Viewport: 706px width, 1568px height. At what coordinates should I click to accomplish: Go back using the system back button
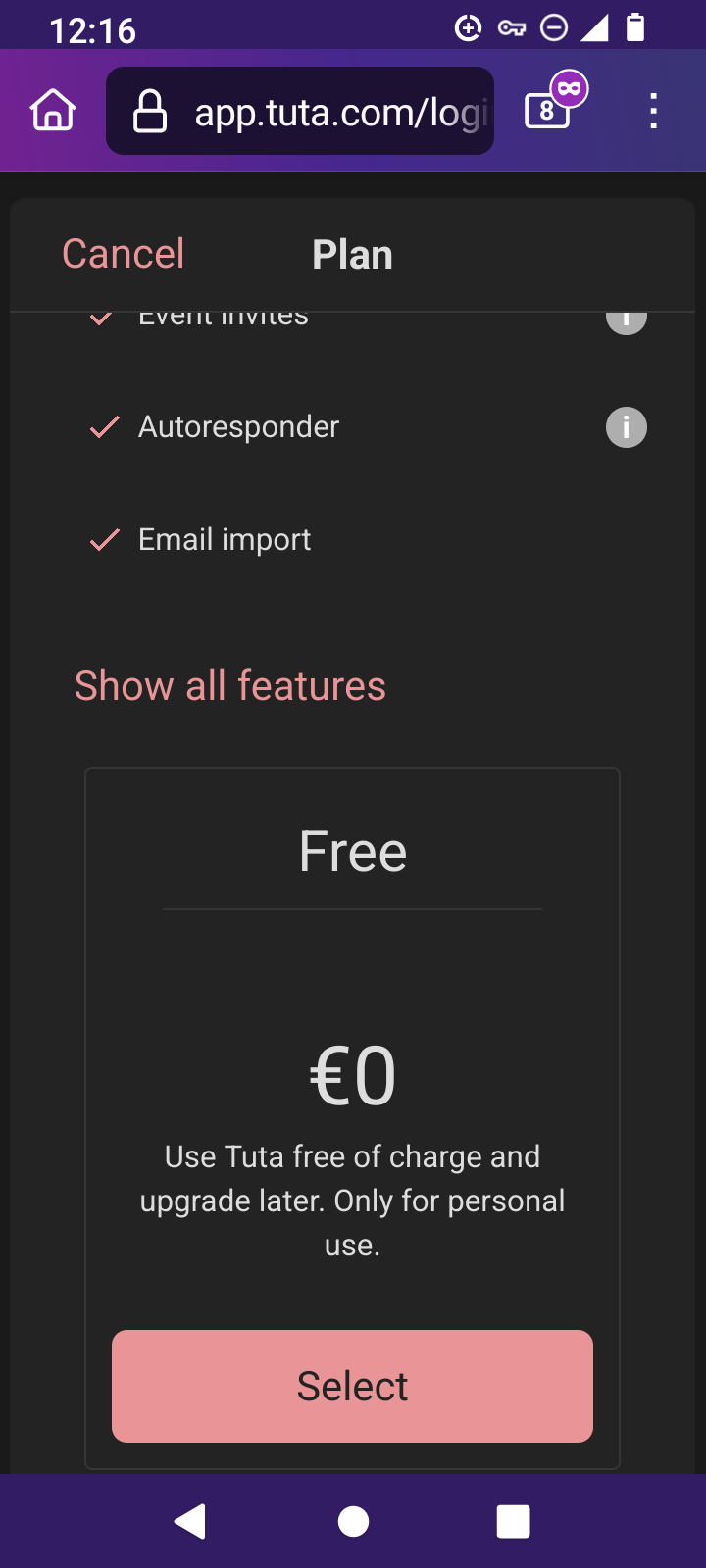tap(190, 1521)
